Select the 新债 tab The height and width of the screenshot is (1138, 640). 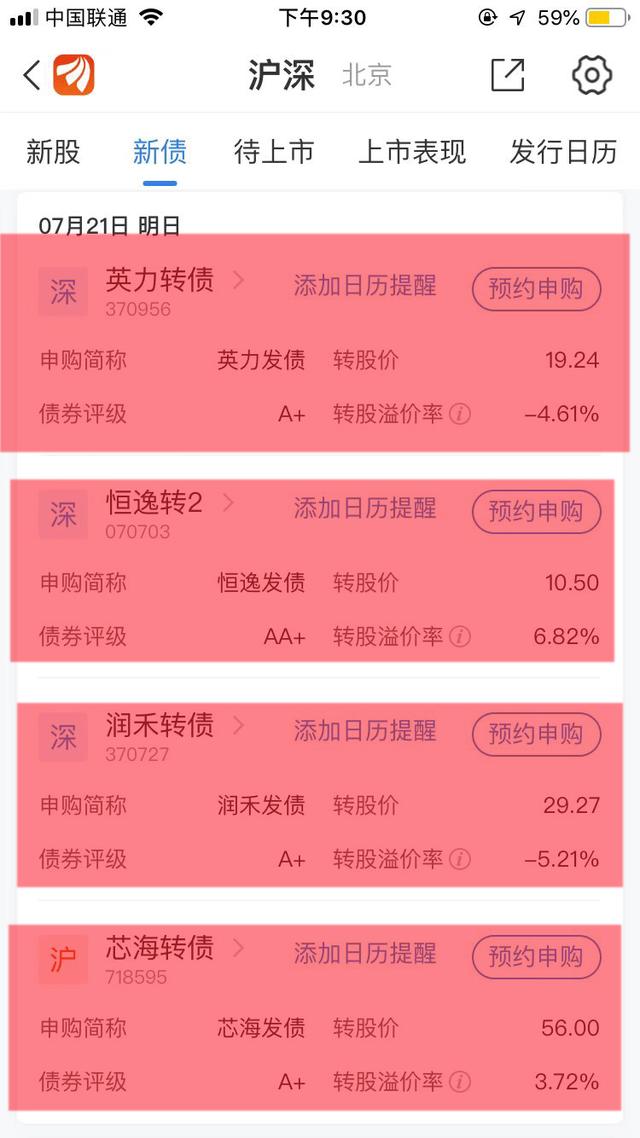tap(160, 152)
